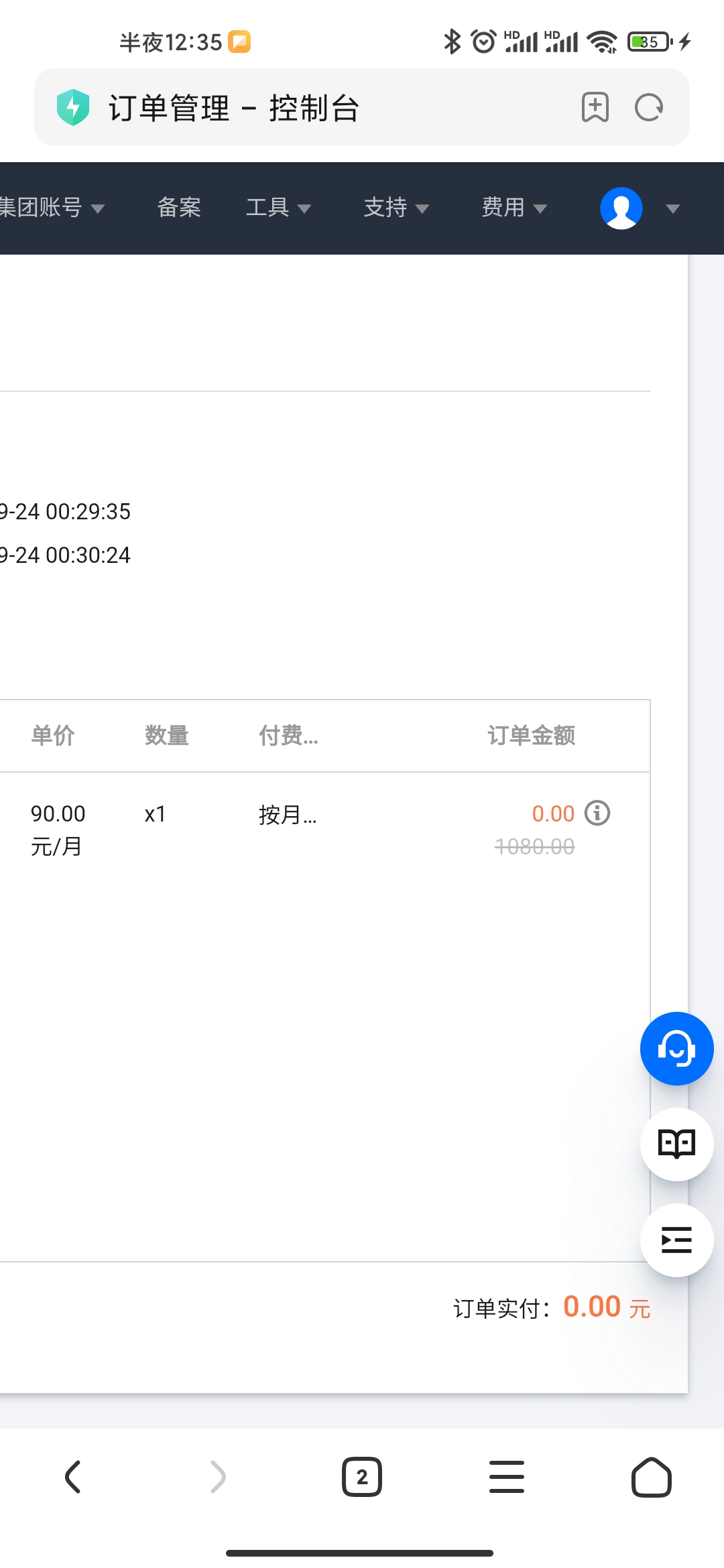Open the documentation book button
The height and width of the screenshot is (1568, 724).
[x=676, y=1144]
